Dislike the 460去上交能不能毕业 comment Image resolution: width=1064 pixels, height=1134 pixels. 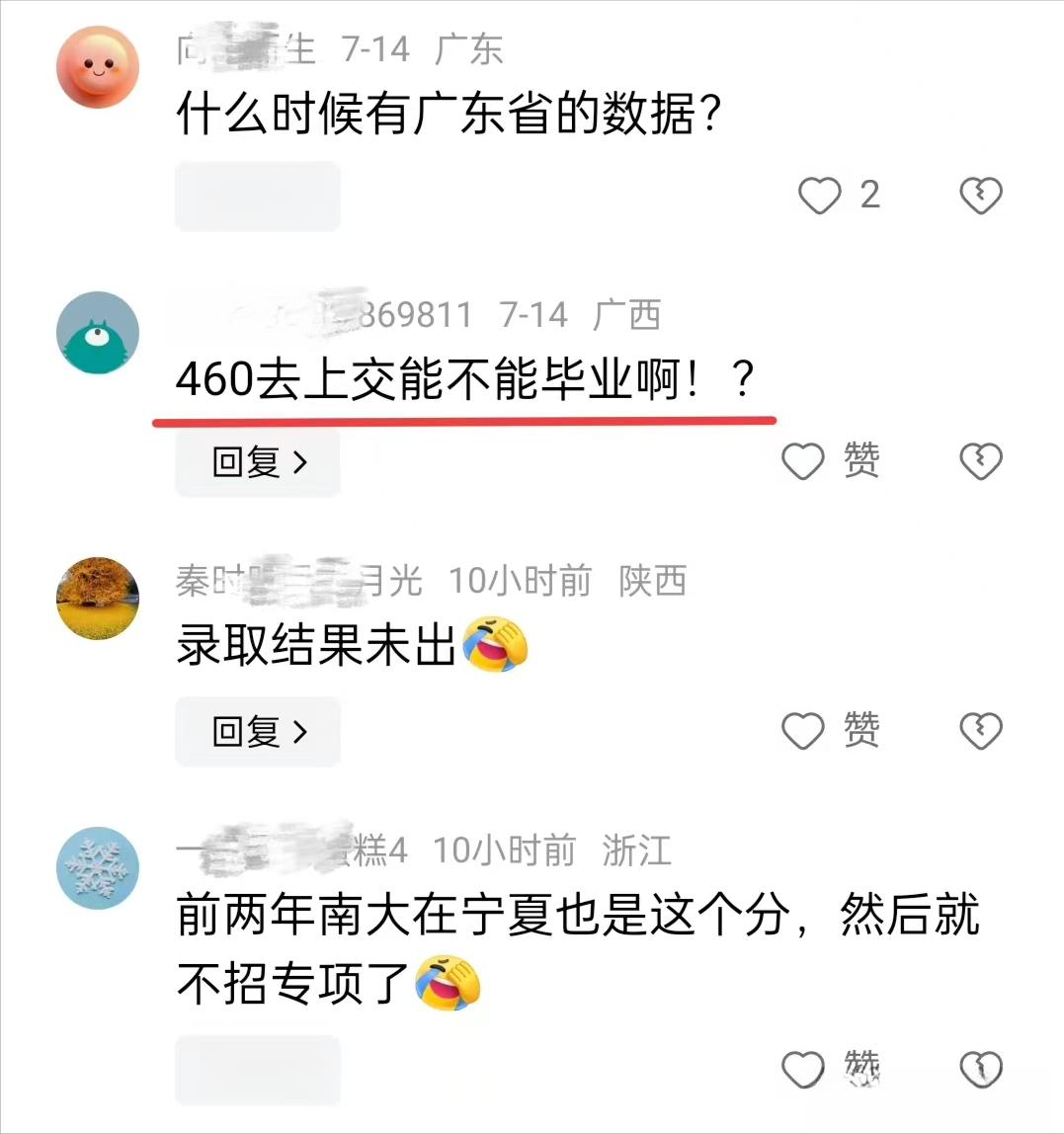click(x=980, y=461)
